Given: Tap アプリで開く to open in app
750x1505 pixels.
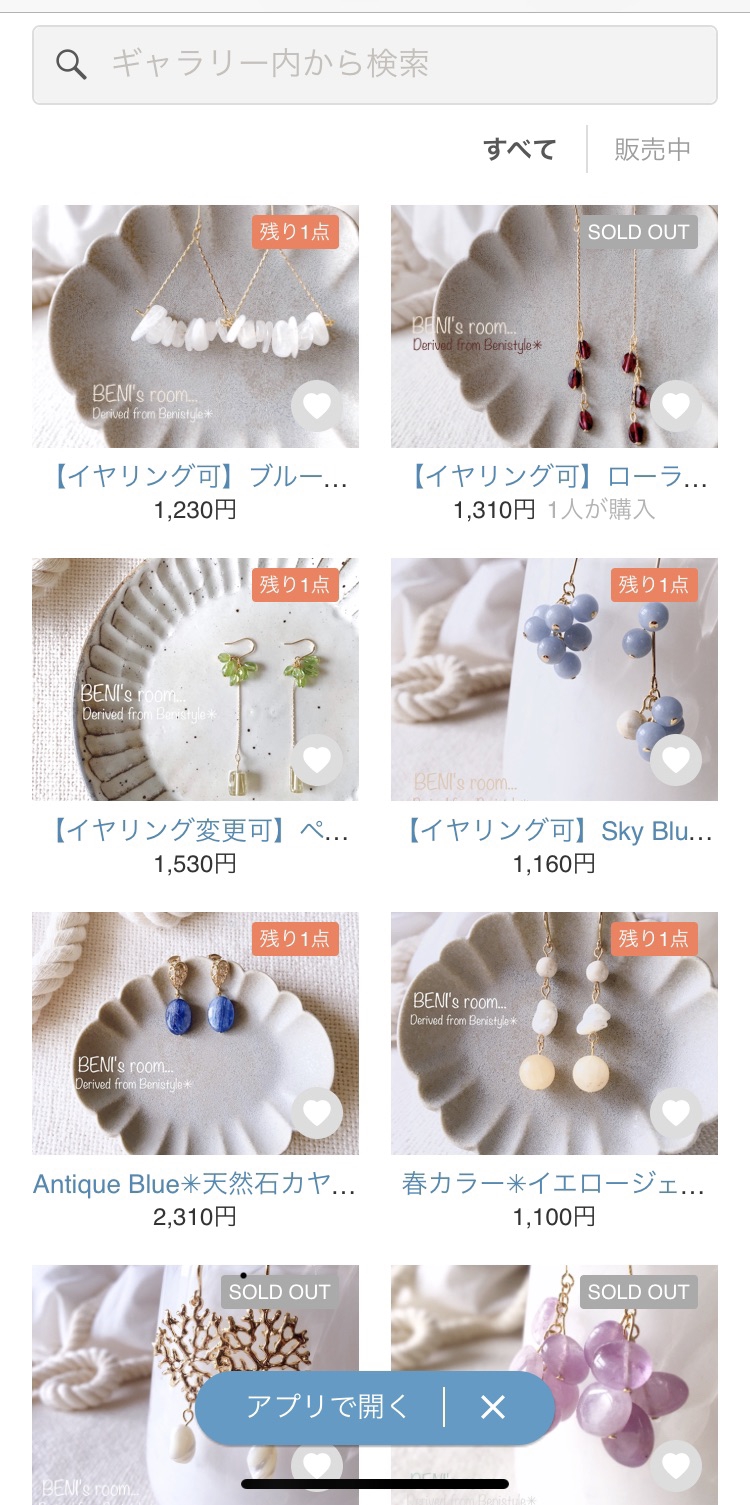Looking at the screenshot, I should (328, 1407).
